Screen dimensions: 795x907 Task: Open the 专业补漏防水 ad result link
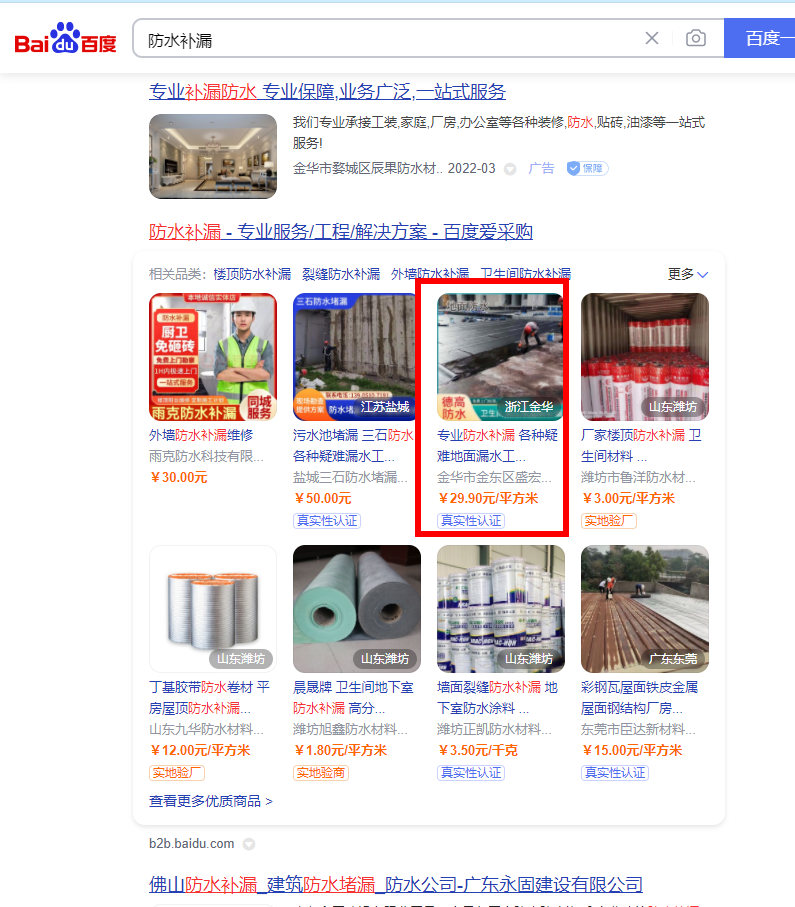(327, 92)
